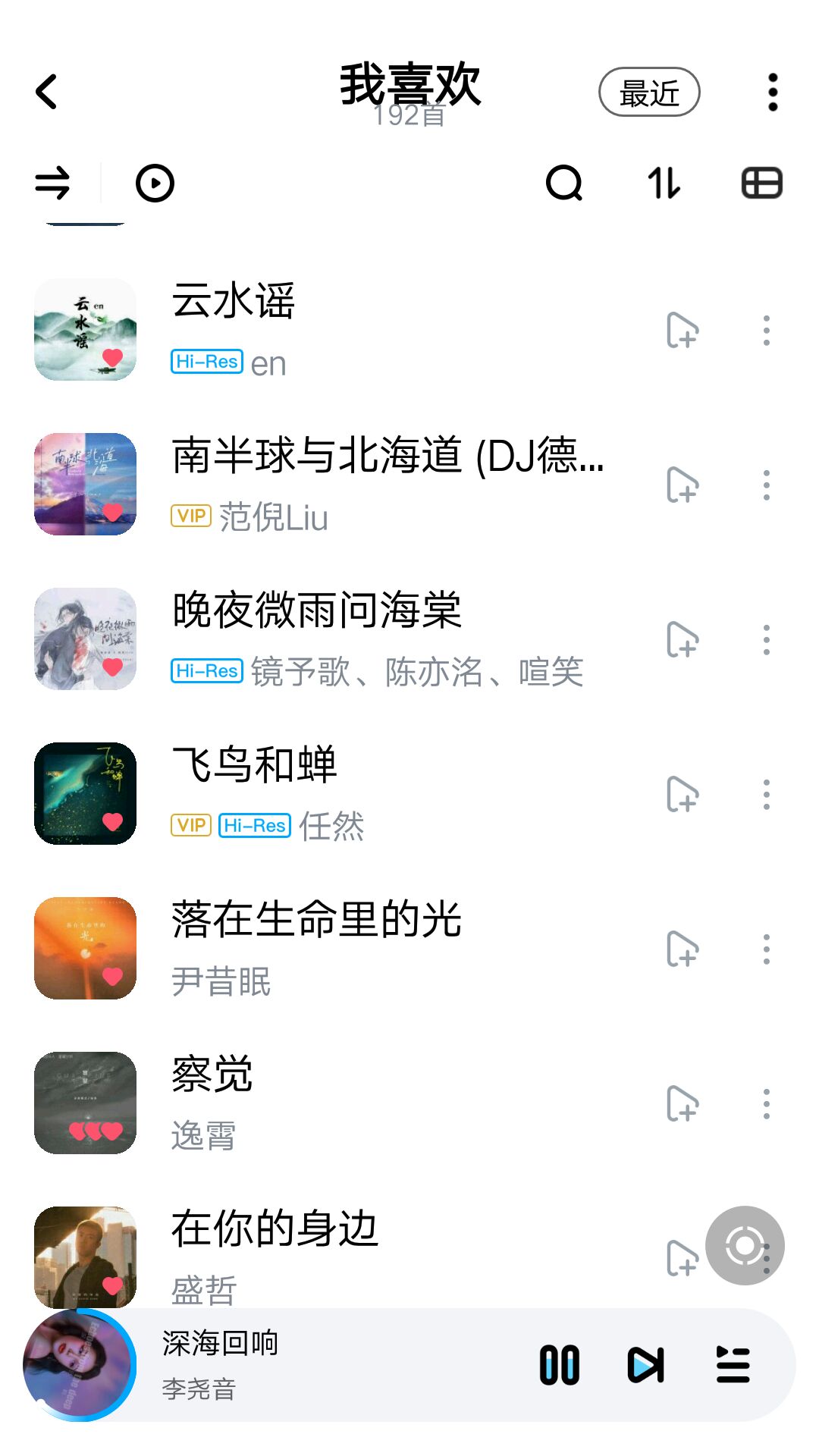Tap the 最近 button
This screenshot has width=819, height=1456.
click(x=649, y=93)
